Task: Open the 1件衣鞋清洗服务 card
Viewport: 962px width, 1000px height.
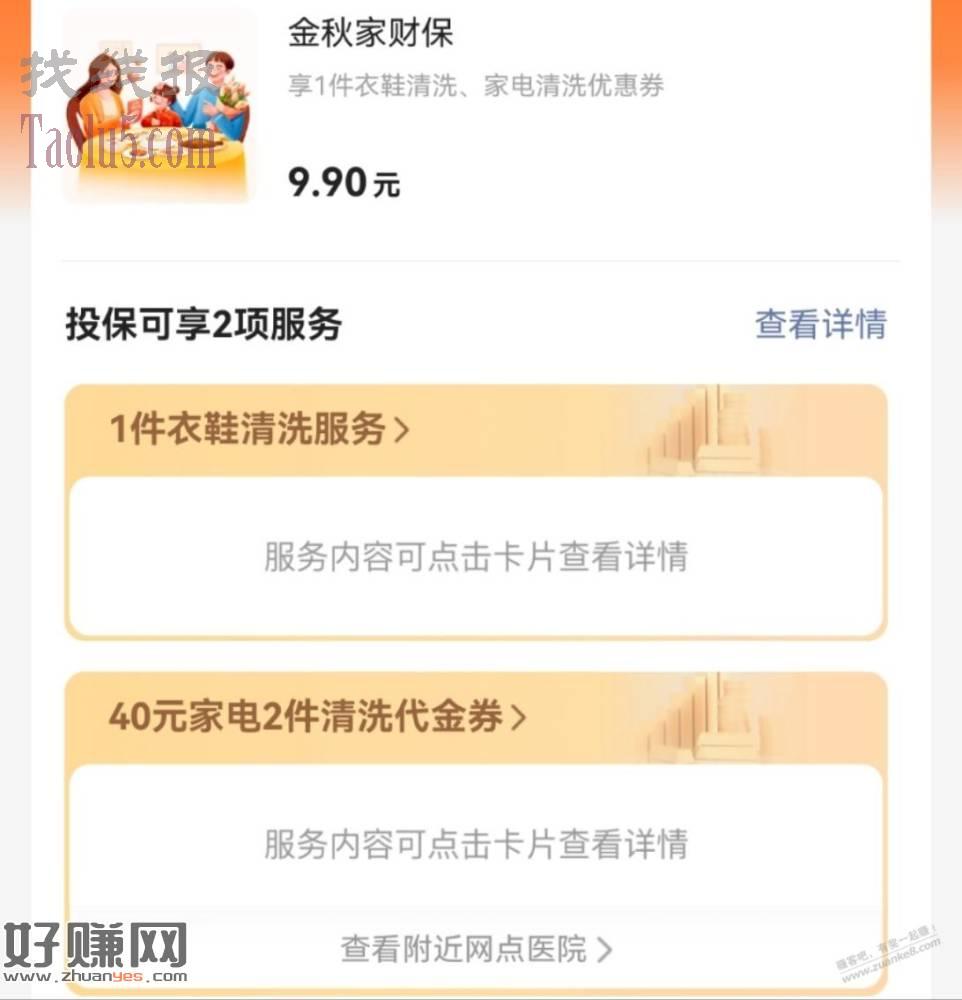Action: pyautogui.click(x=260, y=430)
